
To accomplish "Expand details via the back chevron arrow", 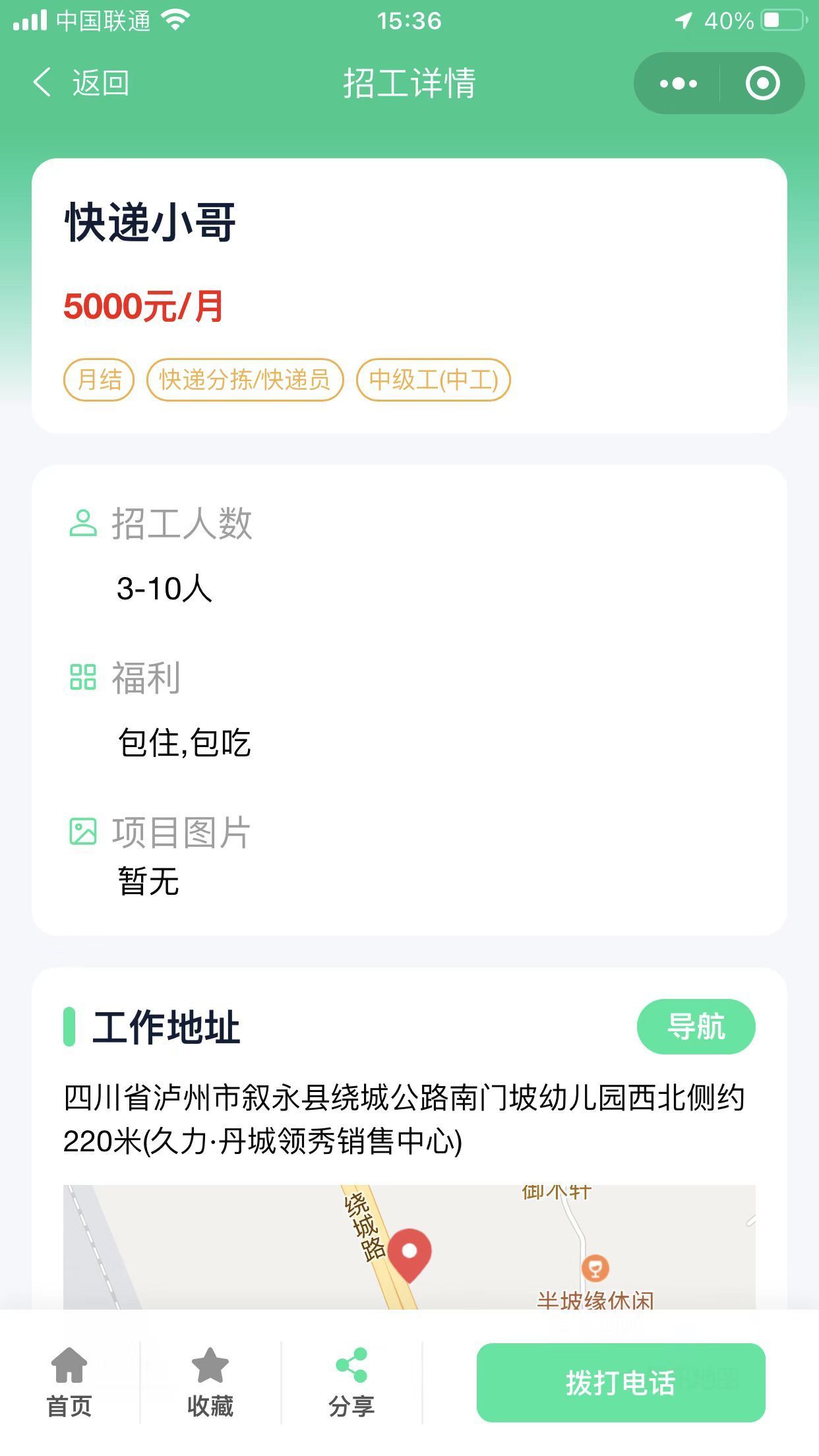I will tap(41, 83).
